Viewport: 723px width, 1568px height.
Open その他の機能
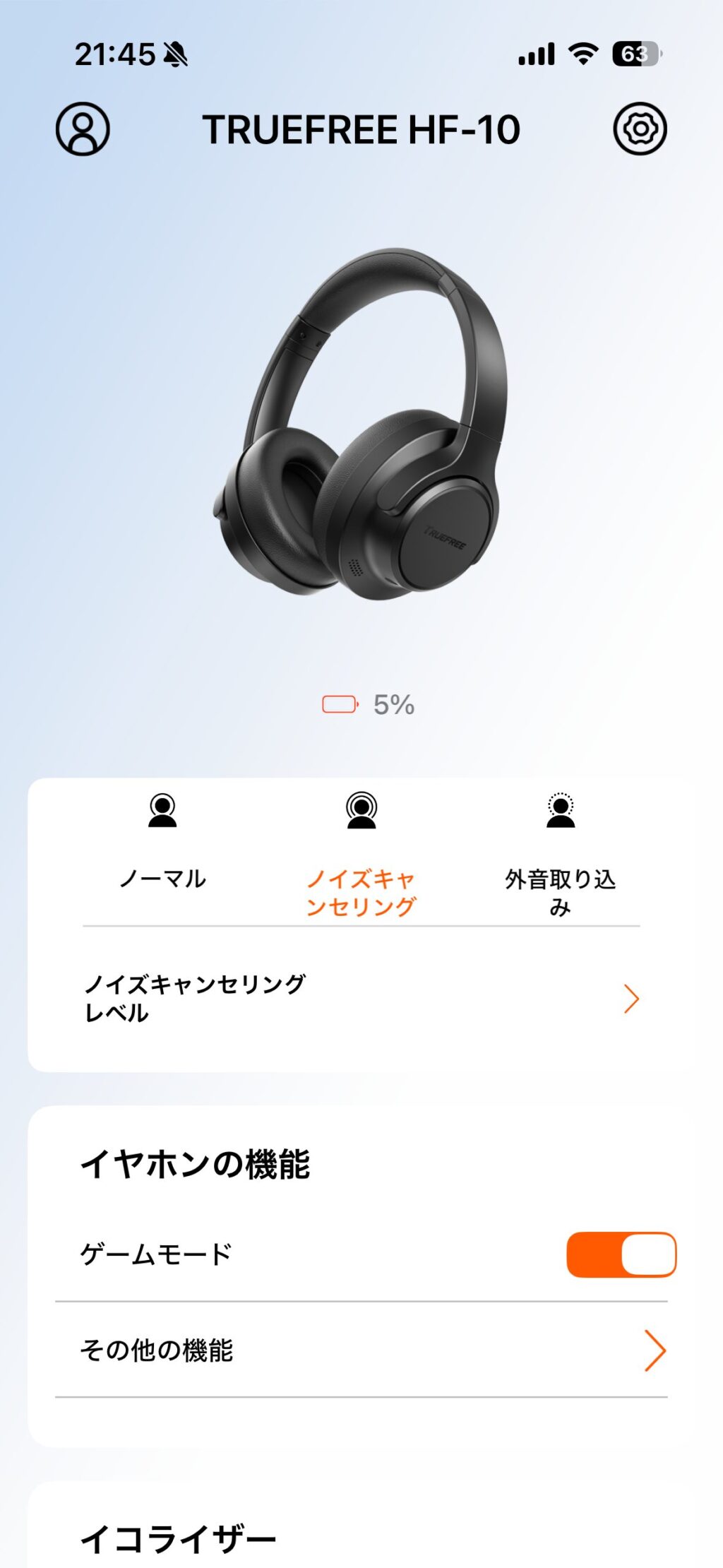point(361,1350)
